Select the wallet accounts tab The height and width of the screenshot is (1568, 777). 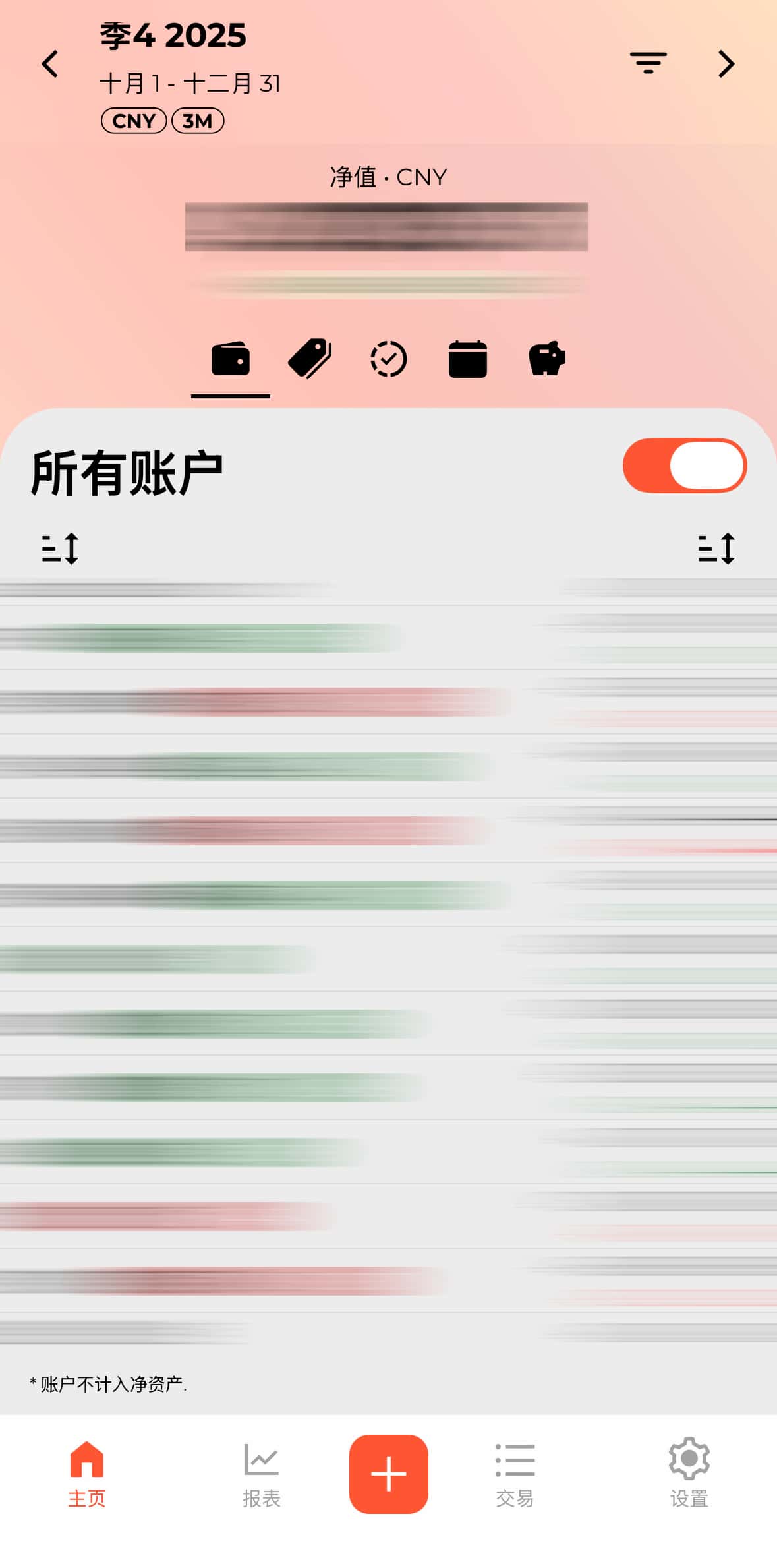(230, 359)
